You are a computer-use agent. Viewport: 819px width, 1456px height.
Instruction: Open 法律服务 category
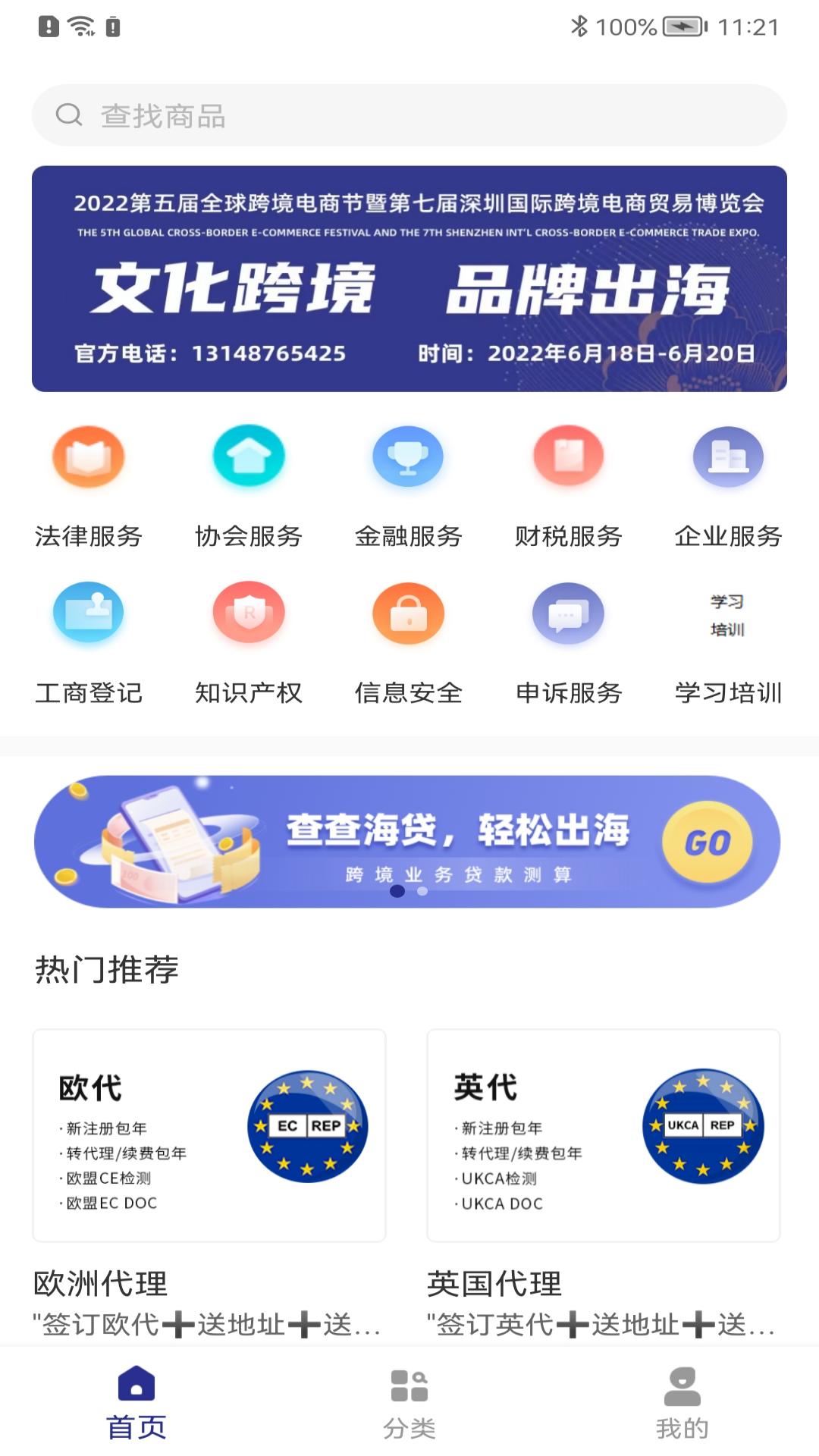pos(89,485)
